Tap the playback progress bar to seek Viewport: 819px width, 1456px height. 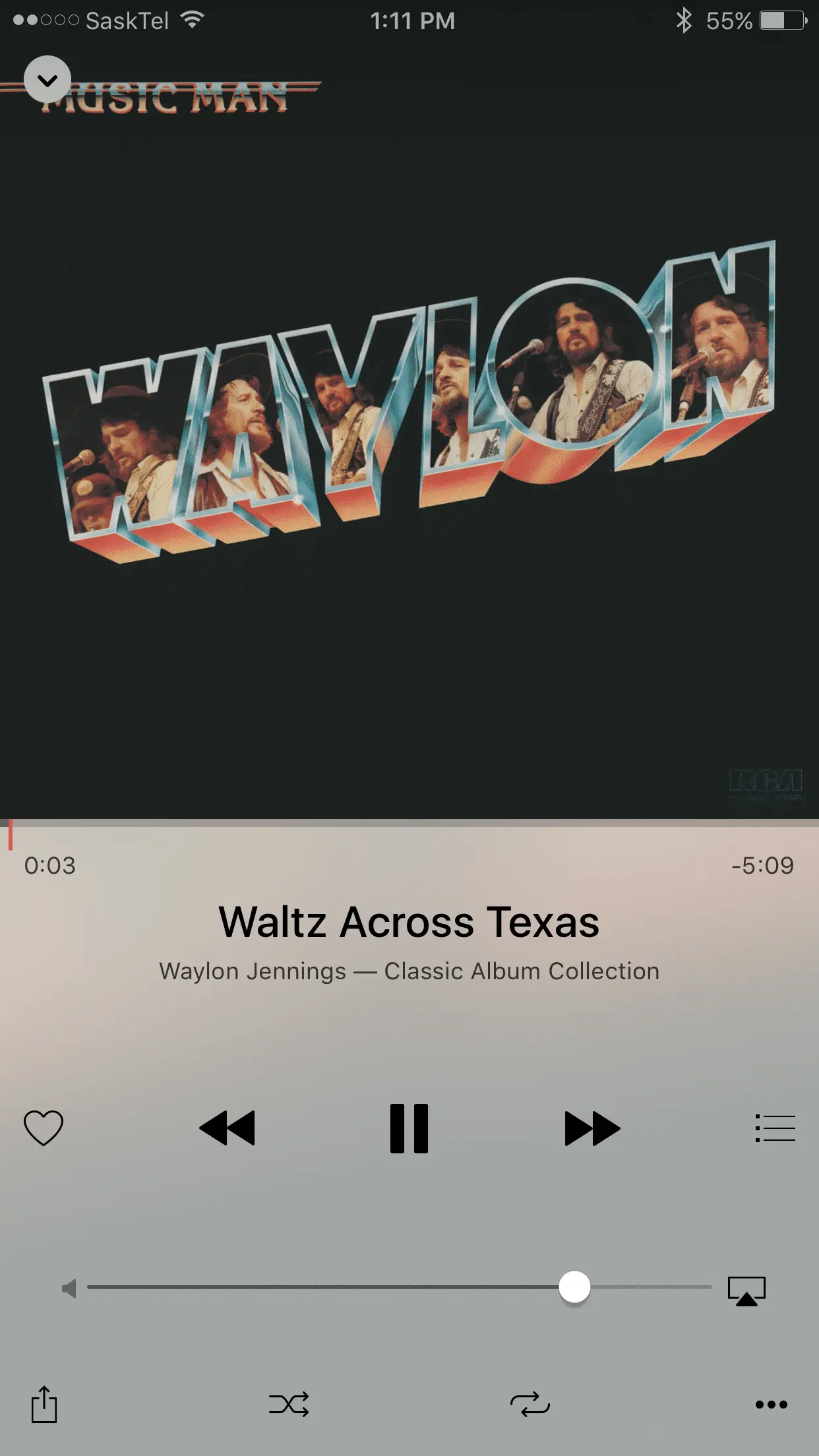click(409, 824)
